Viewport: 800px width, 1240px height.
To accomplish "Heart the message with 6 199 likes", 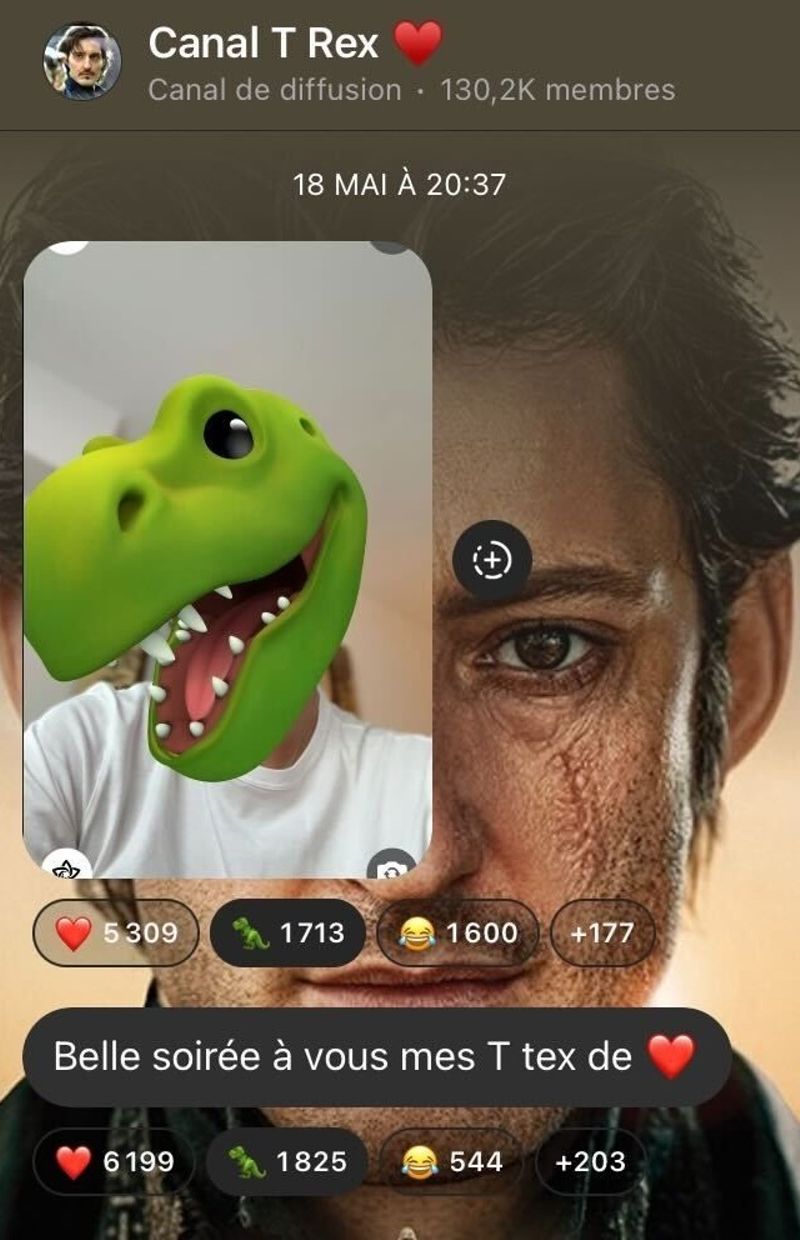I will pos(114,1162).
